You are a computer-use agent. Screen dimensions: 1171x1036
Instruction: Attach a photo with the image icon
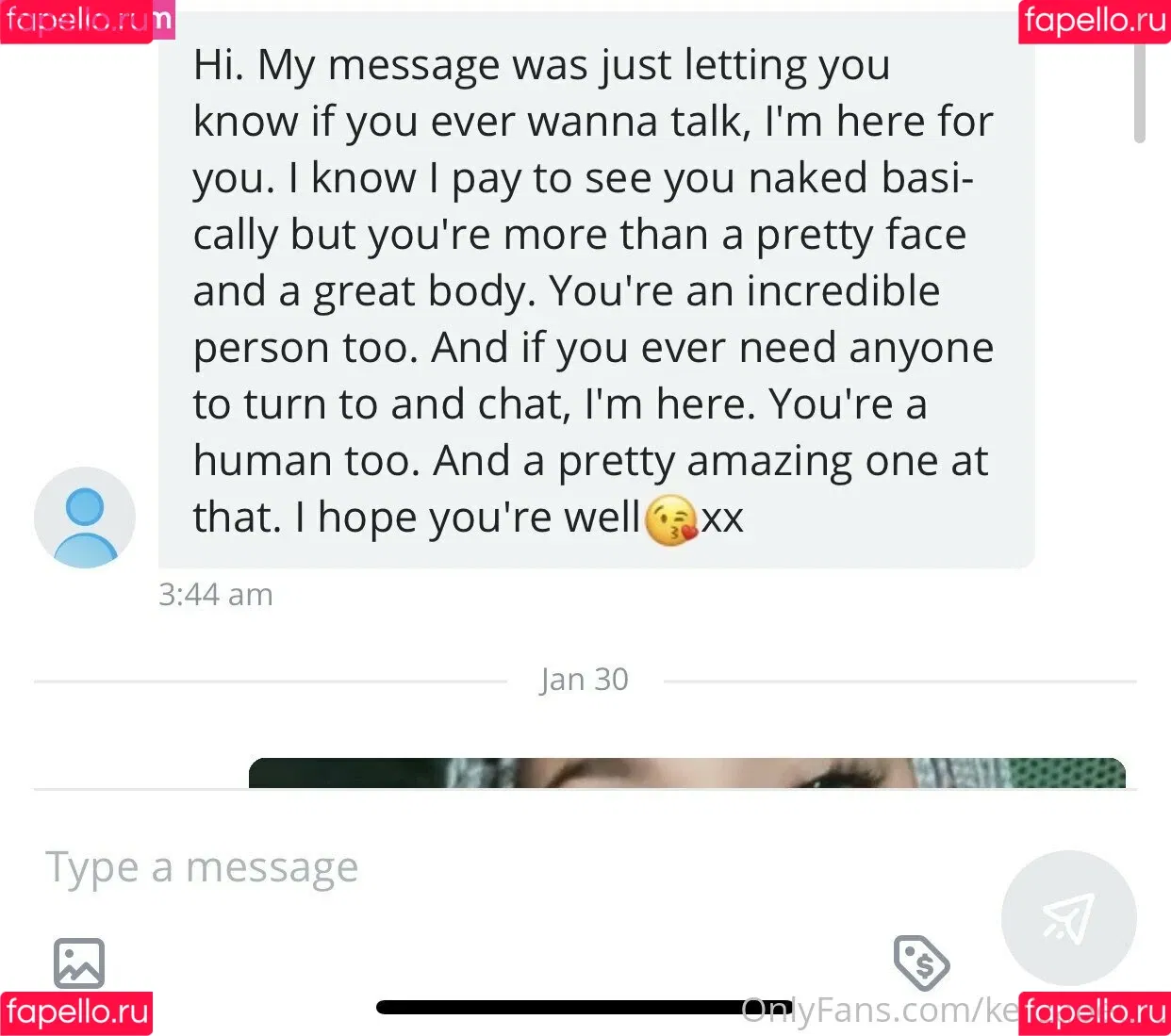pos(79,962)
